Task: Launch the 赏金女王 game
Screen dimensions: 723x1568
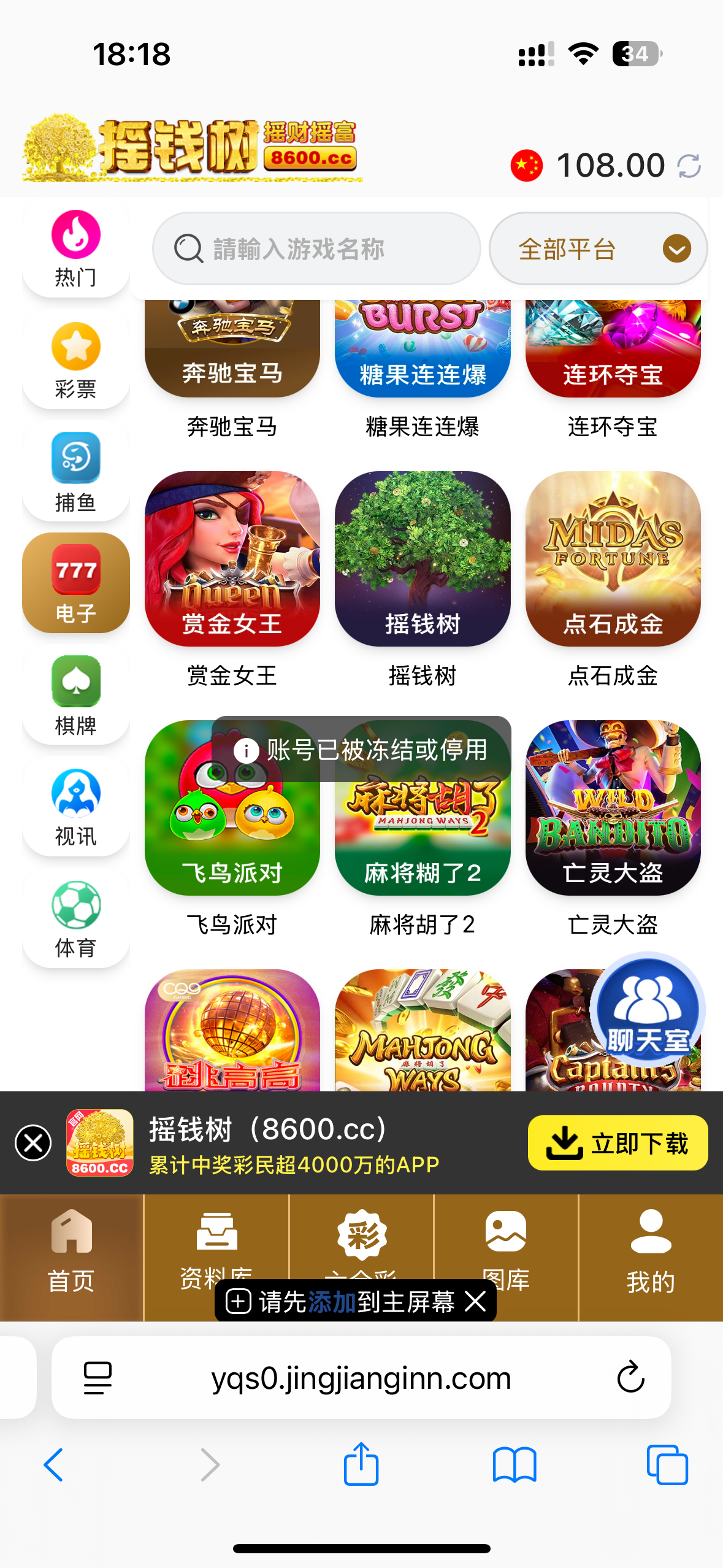Action: (x=232, y=558)
